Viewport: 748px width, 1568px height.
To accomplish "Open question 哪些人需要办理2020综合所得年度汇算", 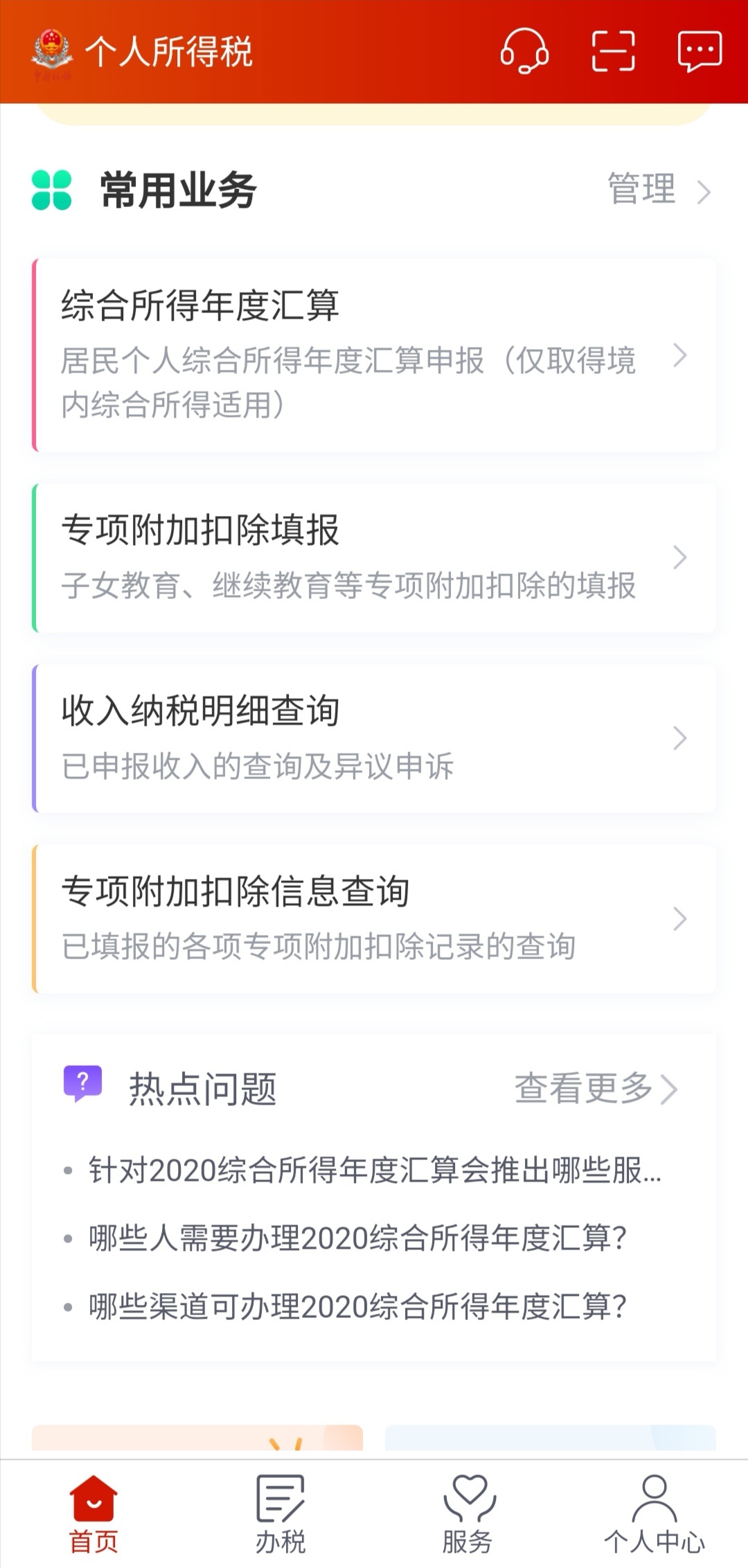I will coord(357,1238).
